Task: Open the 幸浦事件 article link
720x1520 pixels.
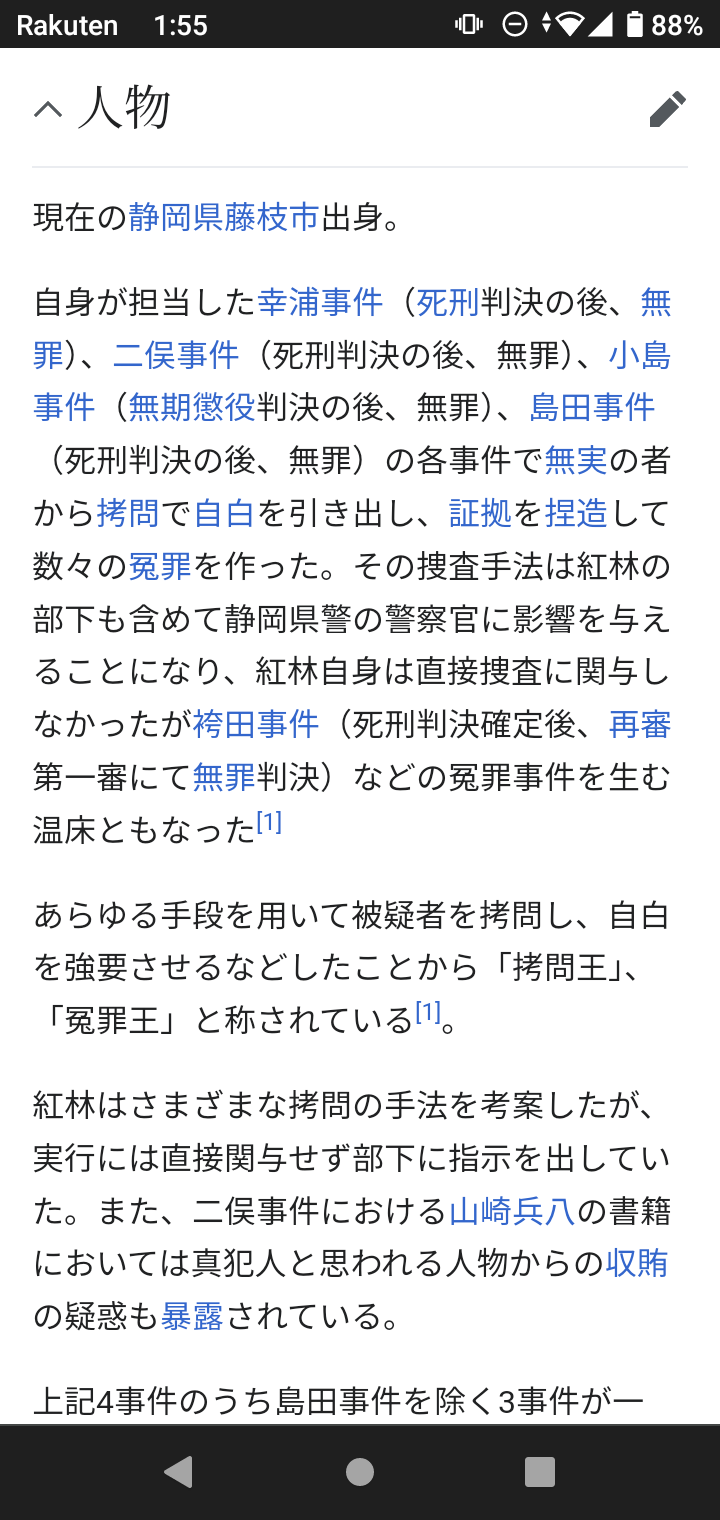Action: [x=320, y=301]
